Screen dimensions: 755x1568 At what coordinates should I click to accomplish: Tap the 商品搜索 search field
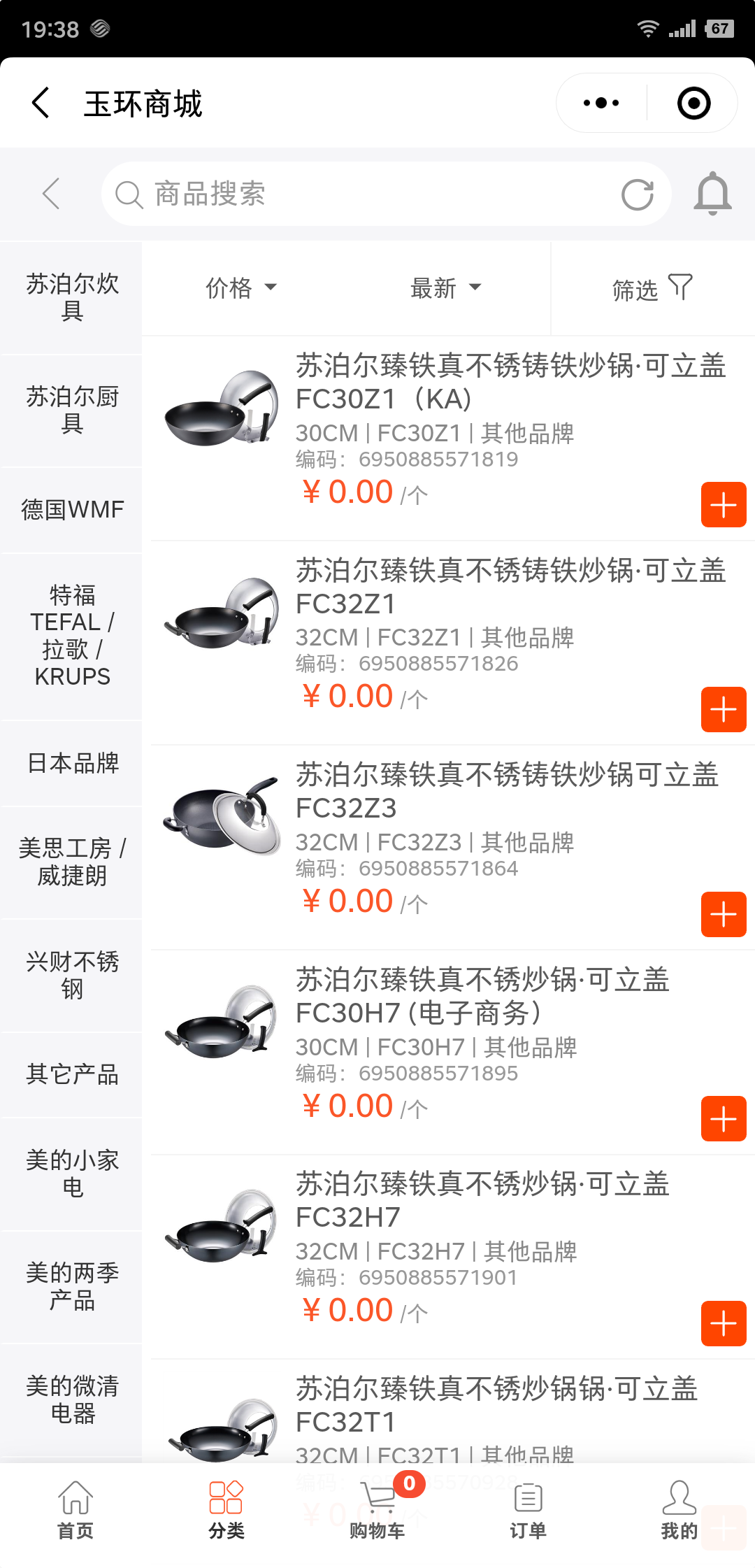click(x=364, y=194)
